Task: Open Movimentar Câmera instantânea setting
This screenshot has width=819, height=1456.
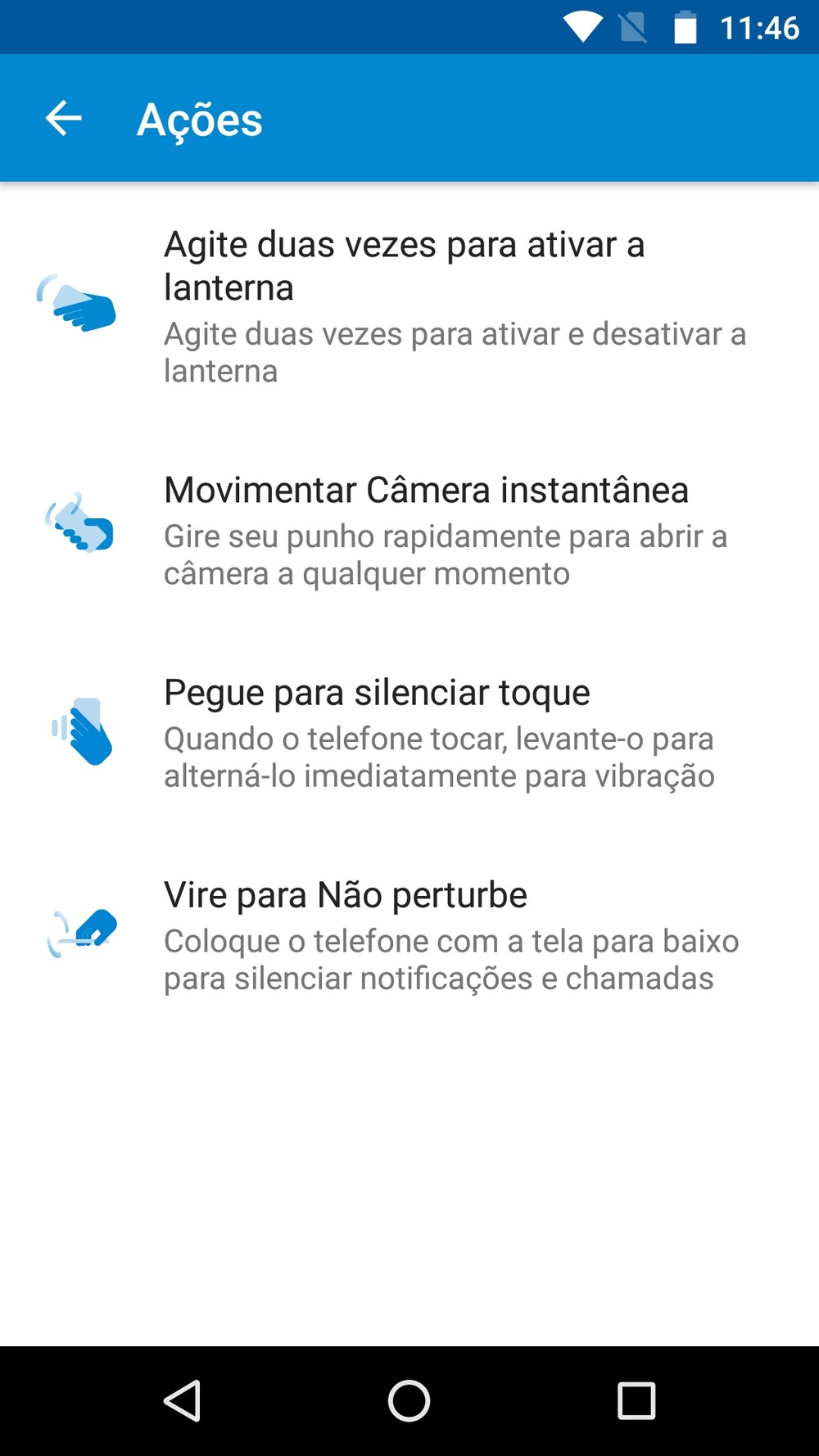Action: point(409,530)
